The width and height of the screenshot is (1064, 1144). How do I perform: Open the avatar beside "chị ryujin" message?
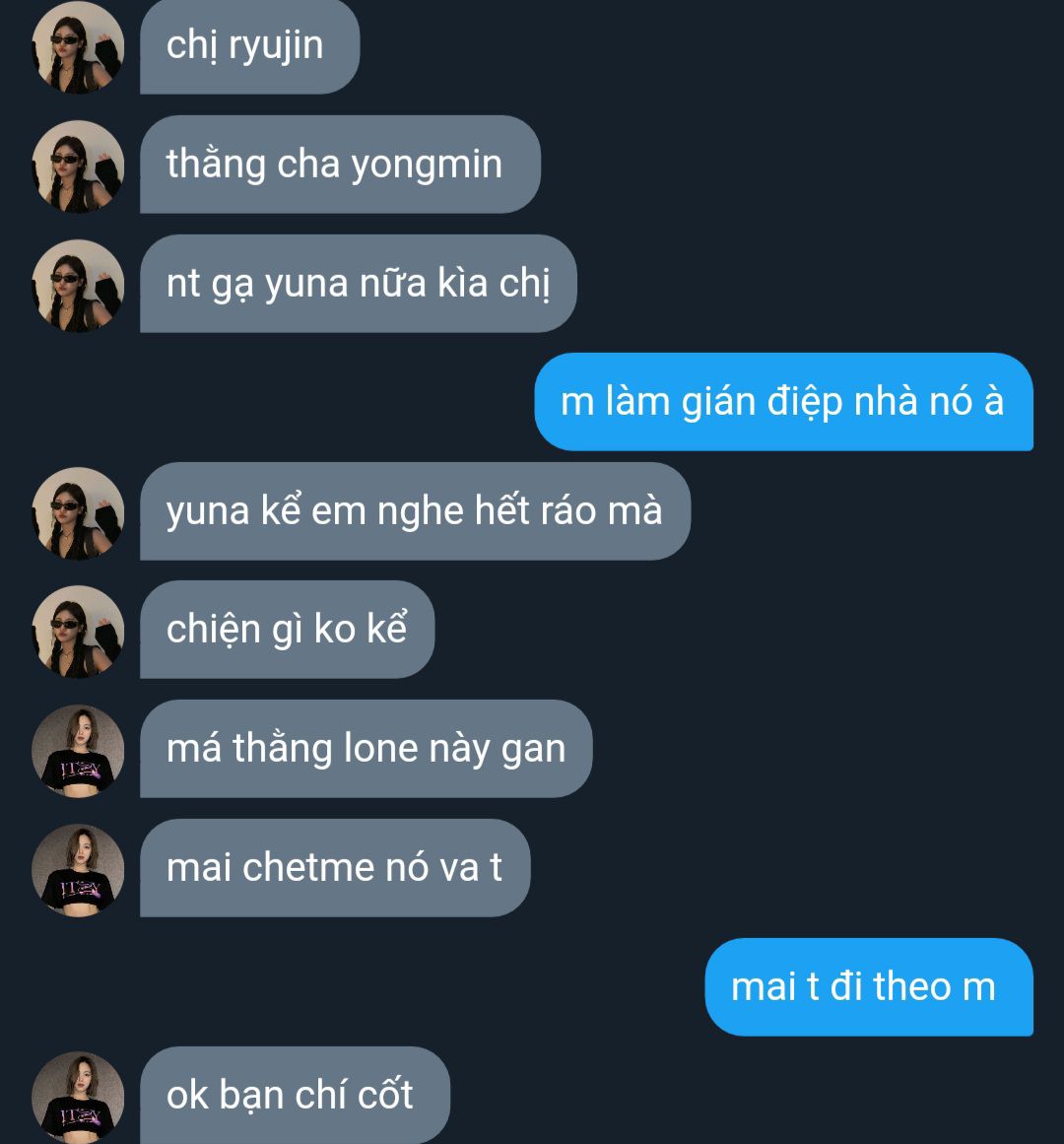78,47
